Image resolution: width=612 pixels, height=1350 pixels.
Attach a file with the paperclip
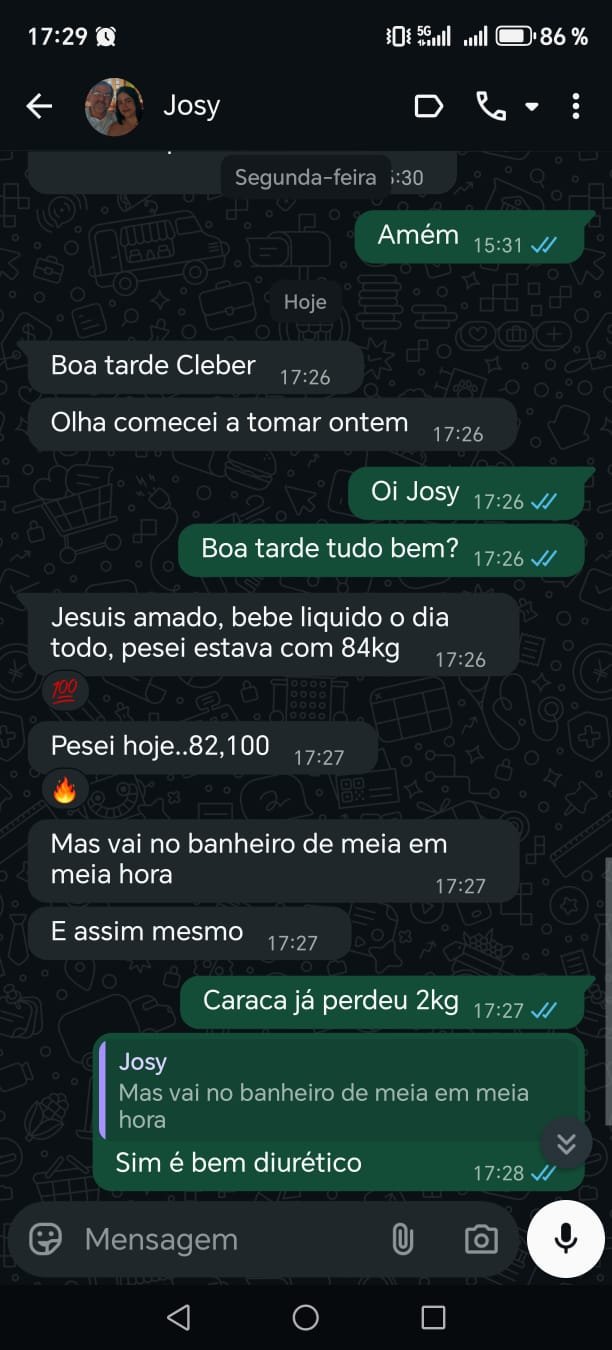402,1240
